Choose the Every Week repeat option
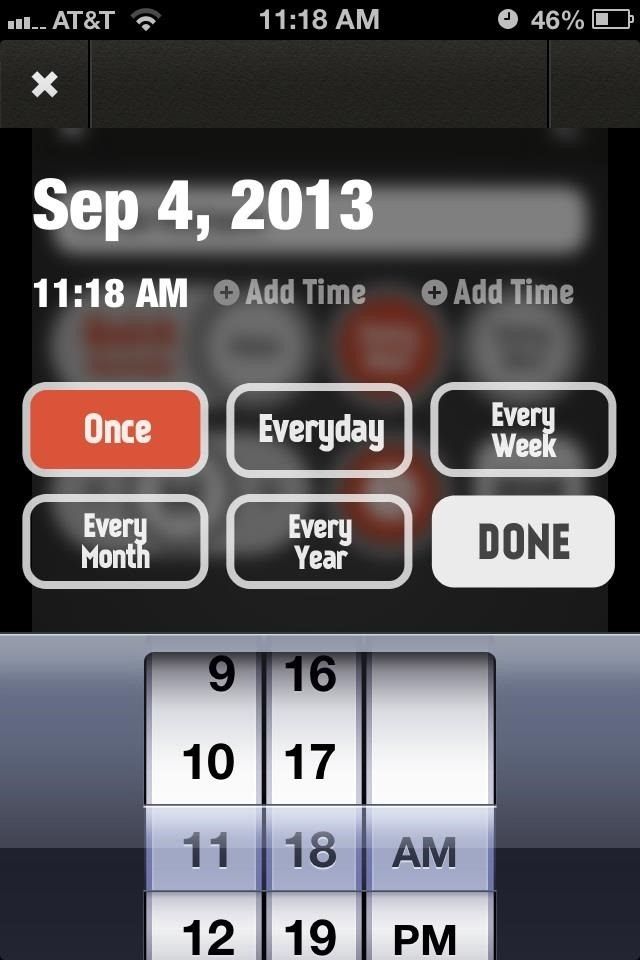This screenshot has height=960, width=640. tap(523, 429)
